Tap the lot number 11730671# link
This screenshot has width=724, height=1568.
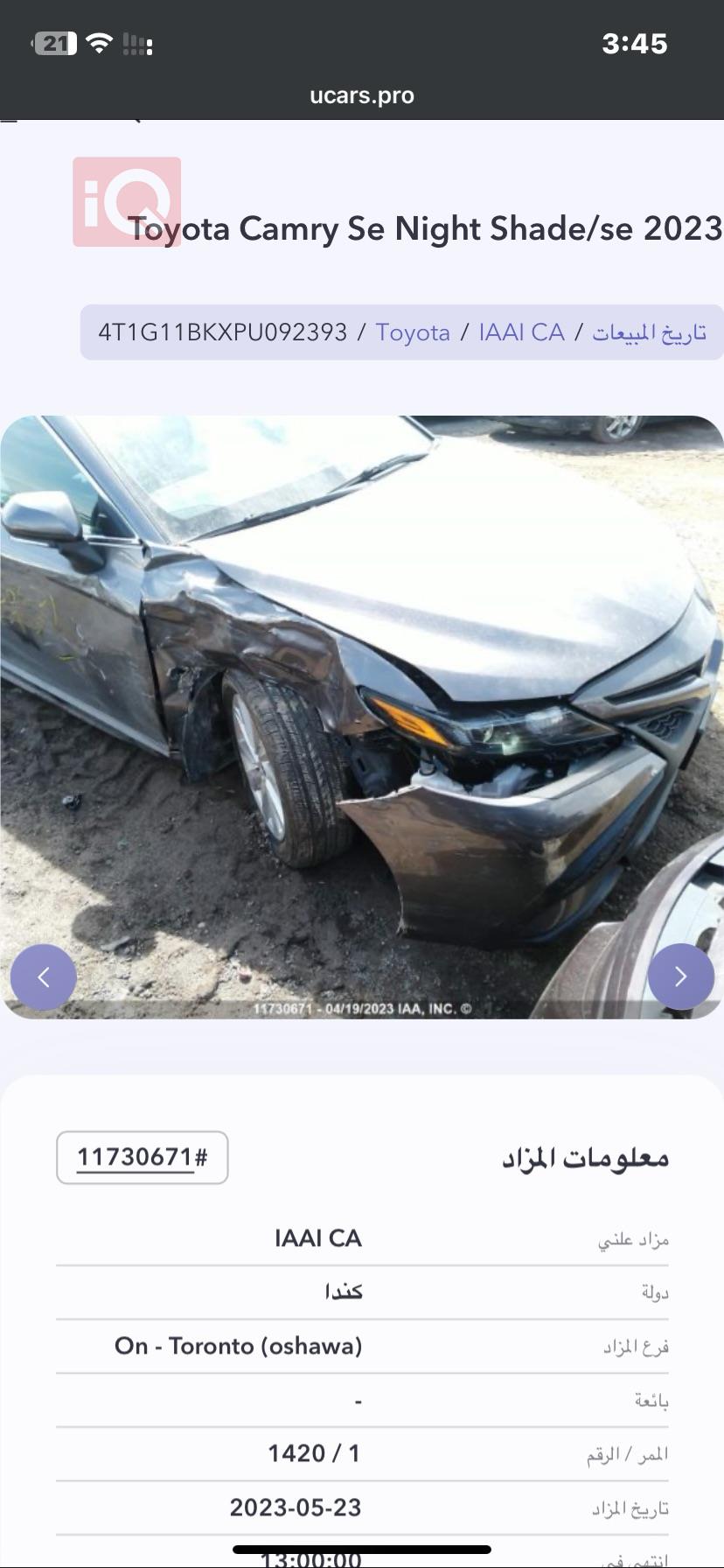coord(143,1158)
